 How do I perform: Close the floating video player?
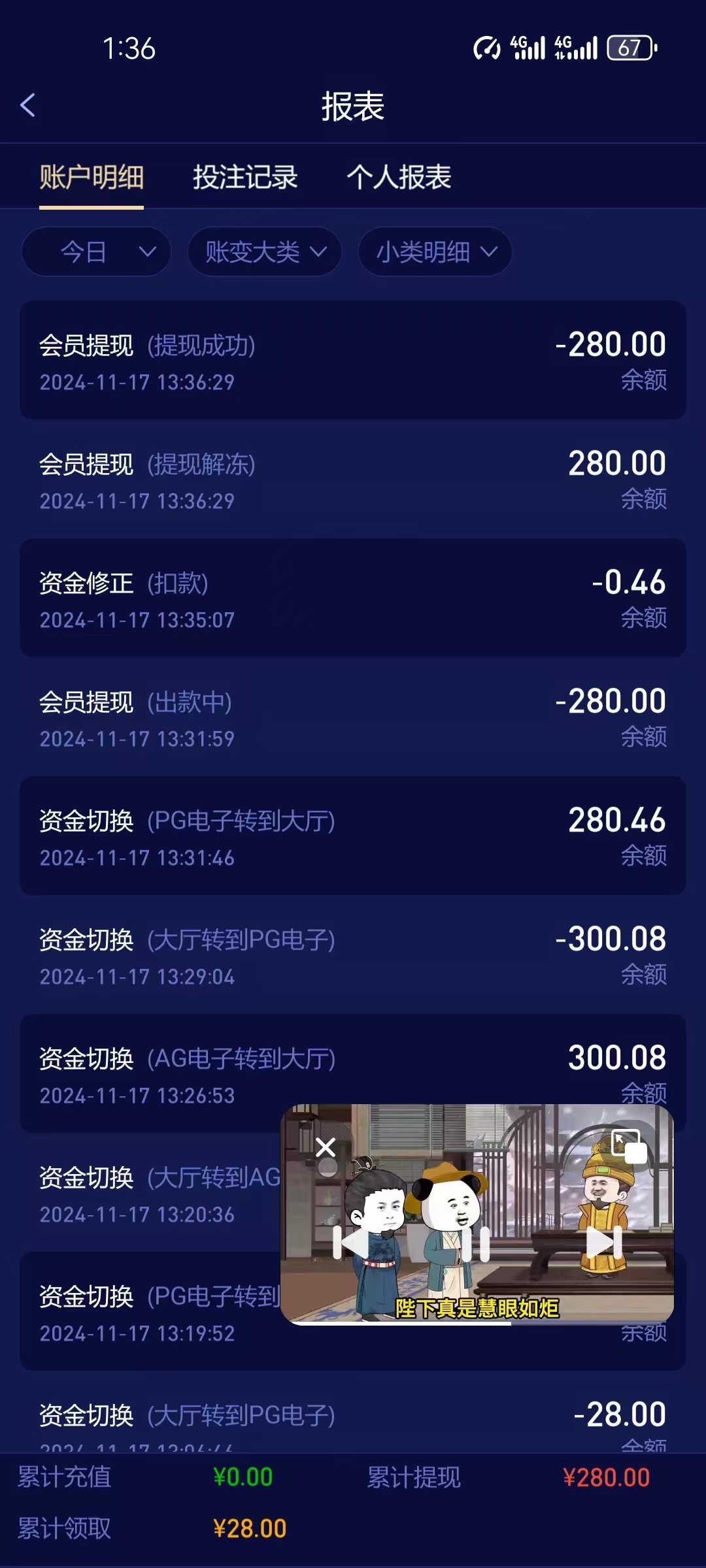click(326, 1147)
